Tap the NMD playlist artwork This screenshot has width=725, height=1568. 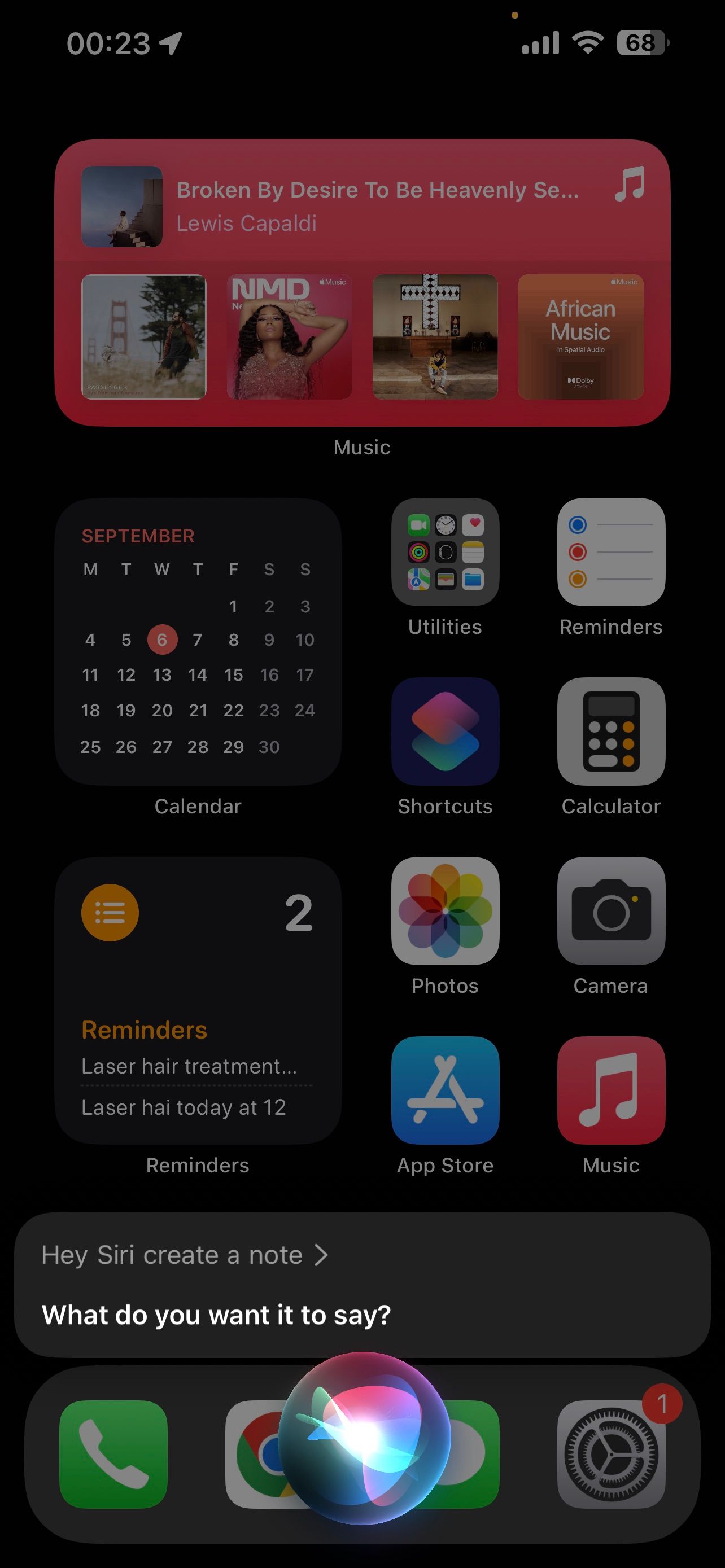(289, 336)
